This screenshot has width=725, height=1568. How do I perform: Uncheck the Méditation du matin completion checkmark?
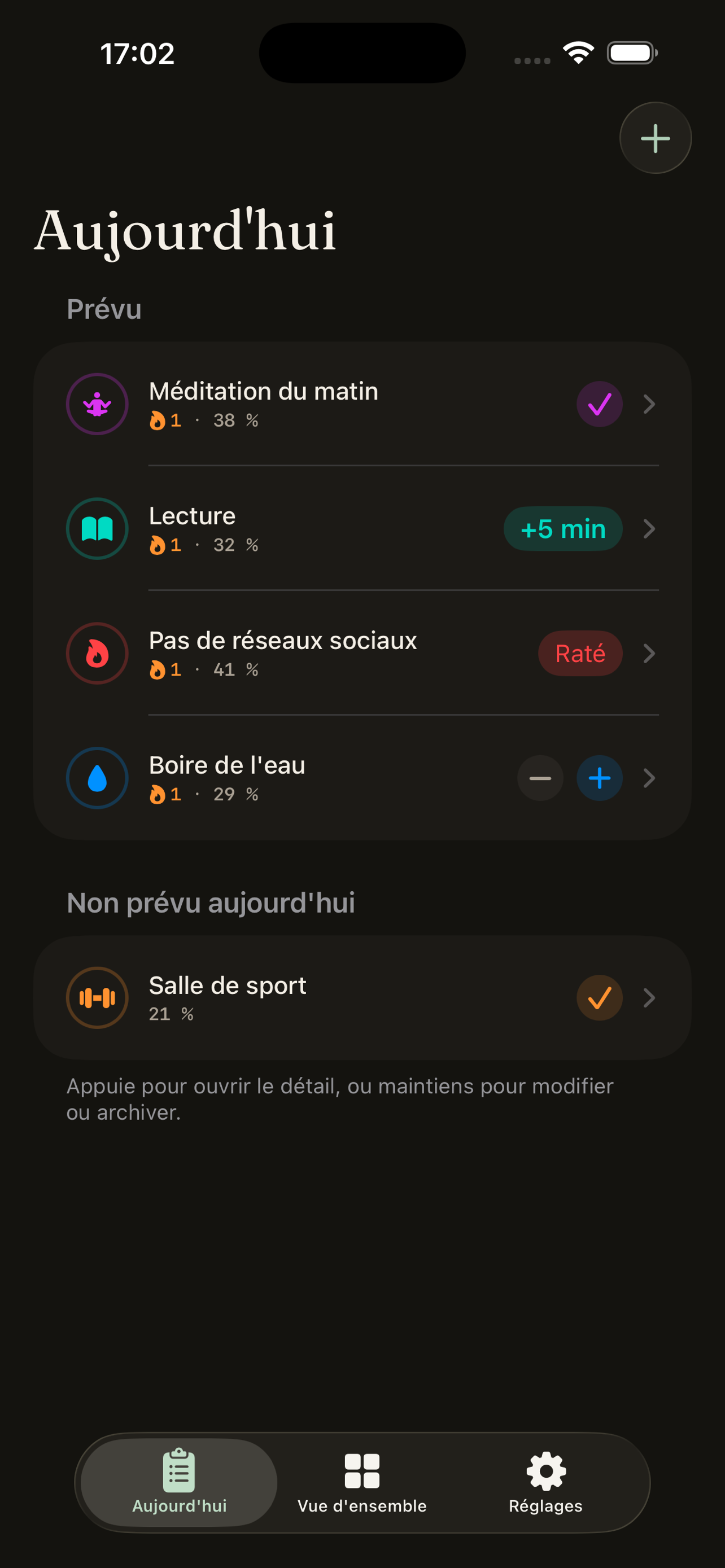599,404
